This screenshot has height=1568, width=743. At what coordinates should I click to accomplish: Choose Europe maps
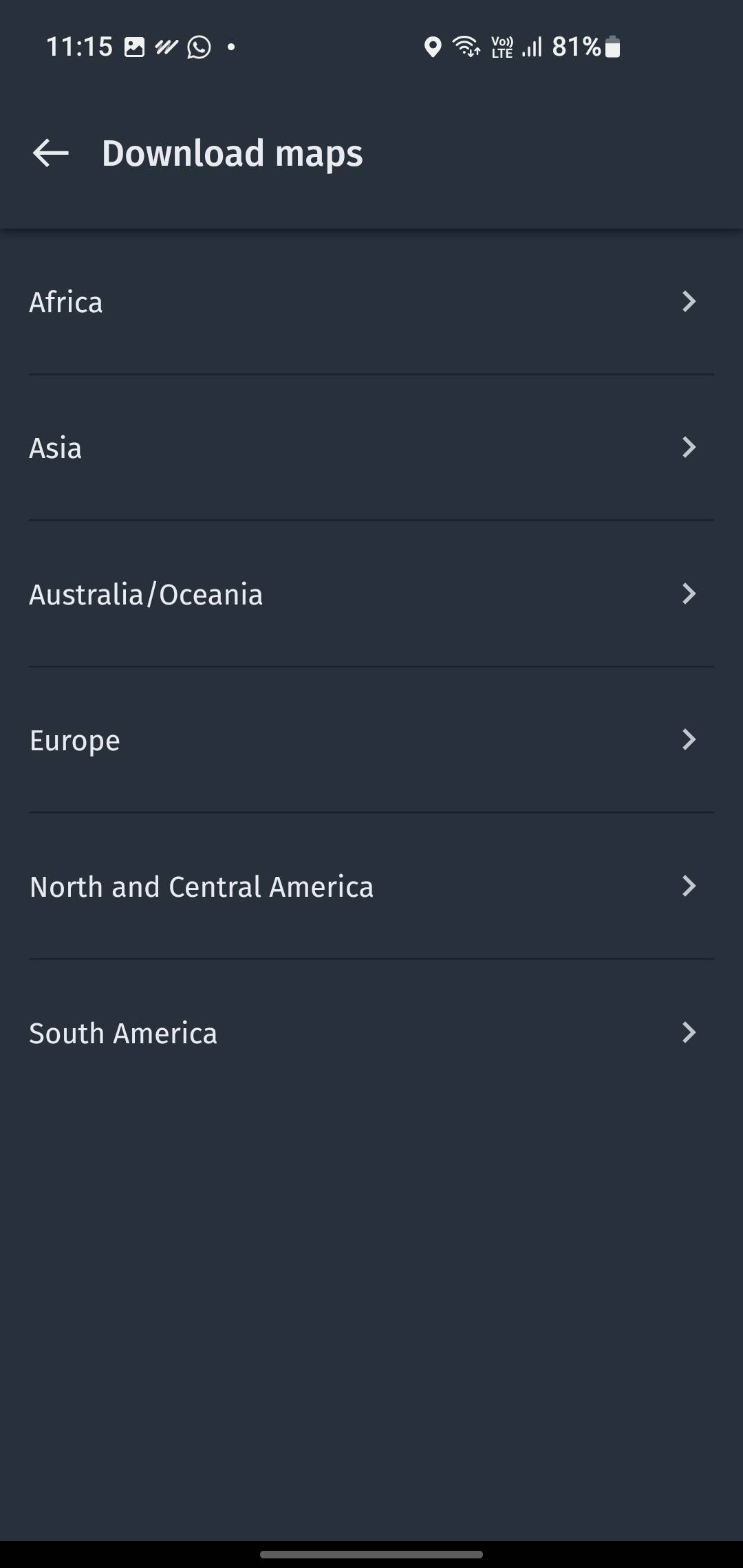371,740
